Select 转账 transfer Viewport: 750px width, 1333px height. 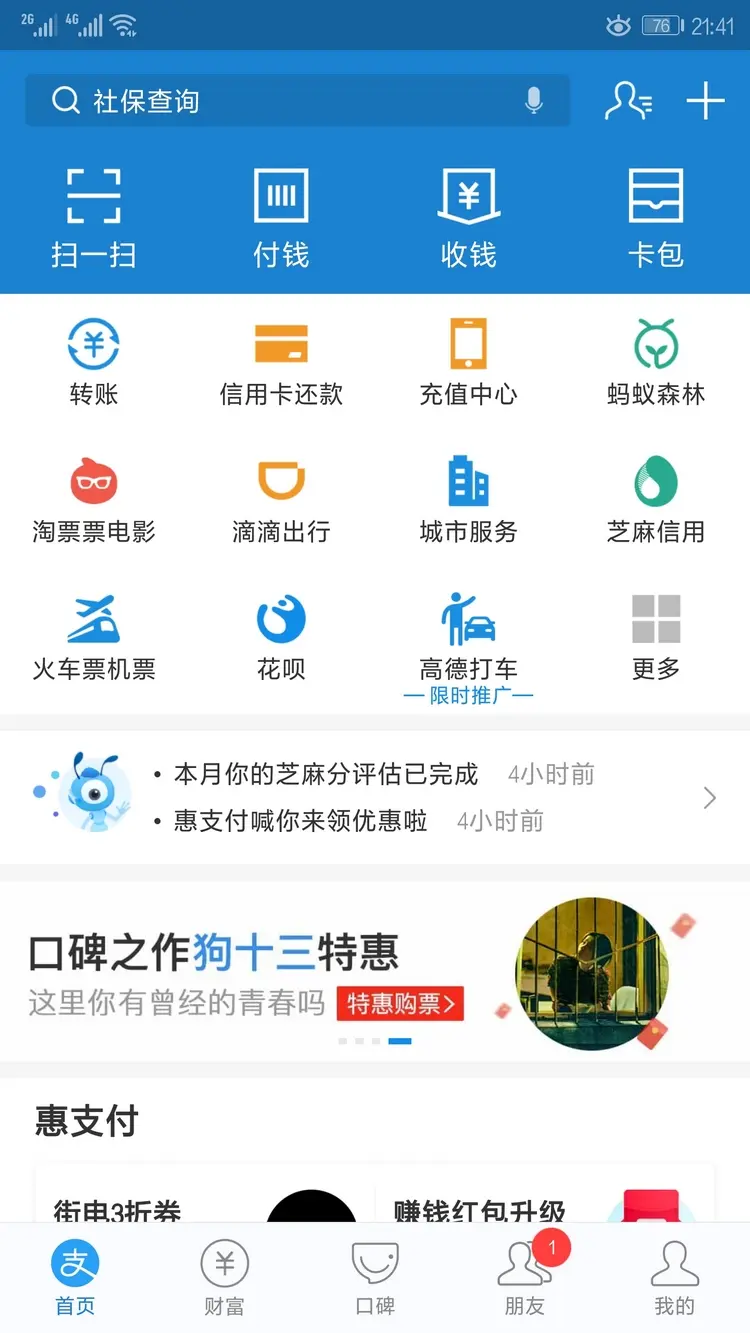pyautogui.click(x=93, y=362)
